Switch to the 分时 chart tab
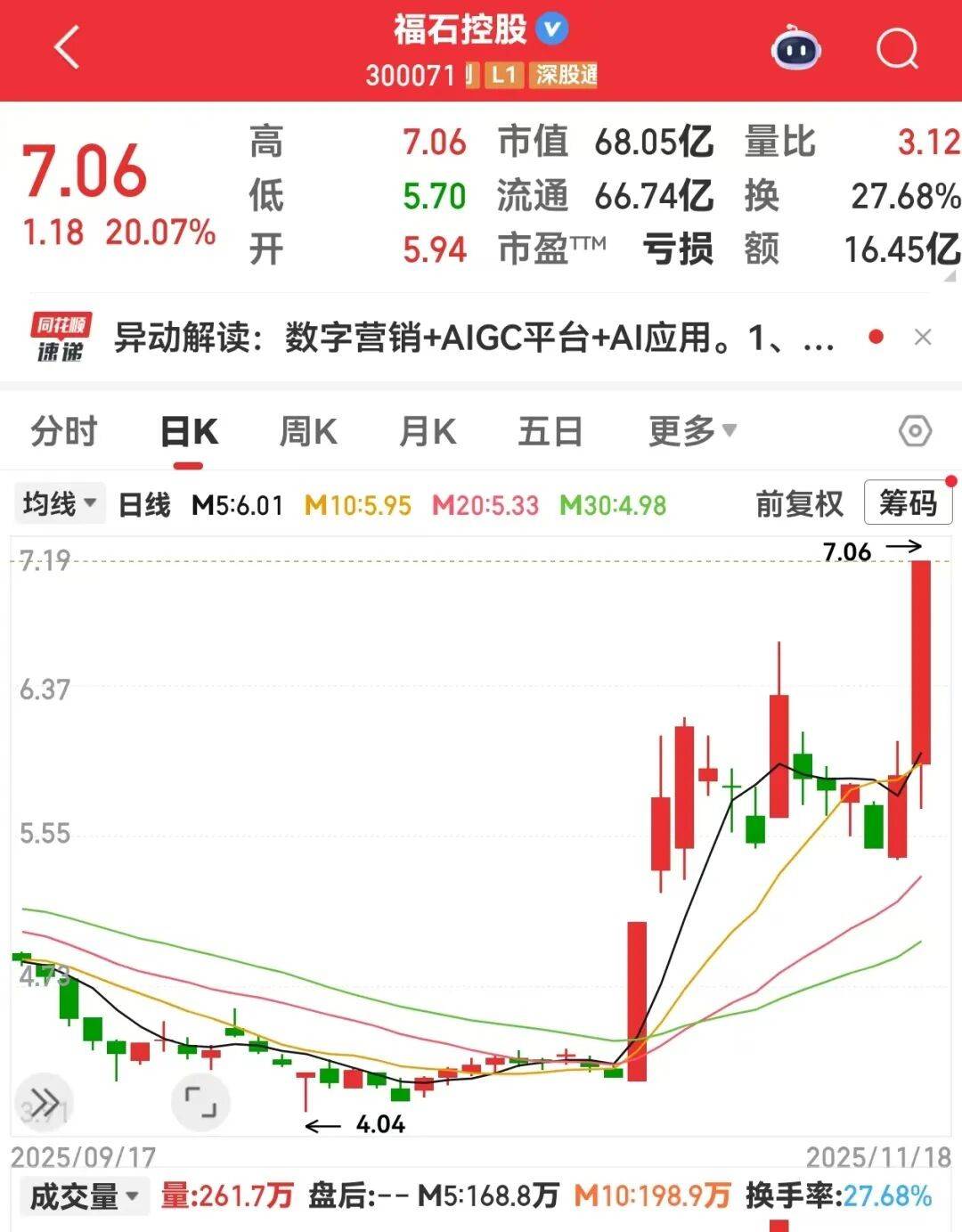This screenshot has width=962, height=1232. (63, 432)
